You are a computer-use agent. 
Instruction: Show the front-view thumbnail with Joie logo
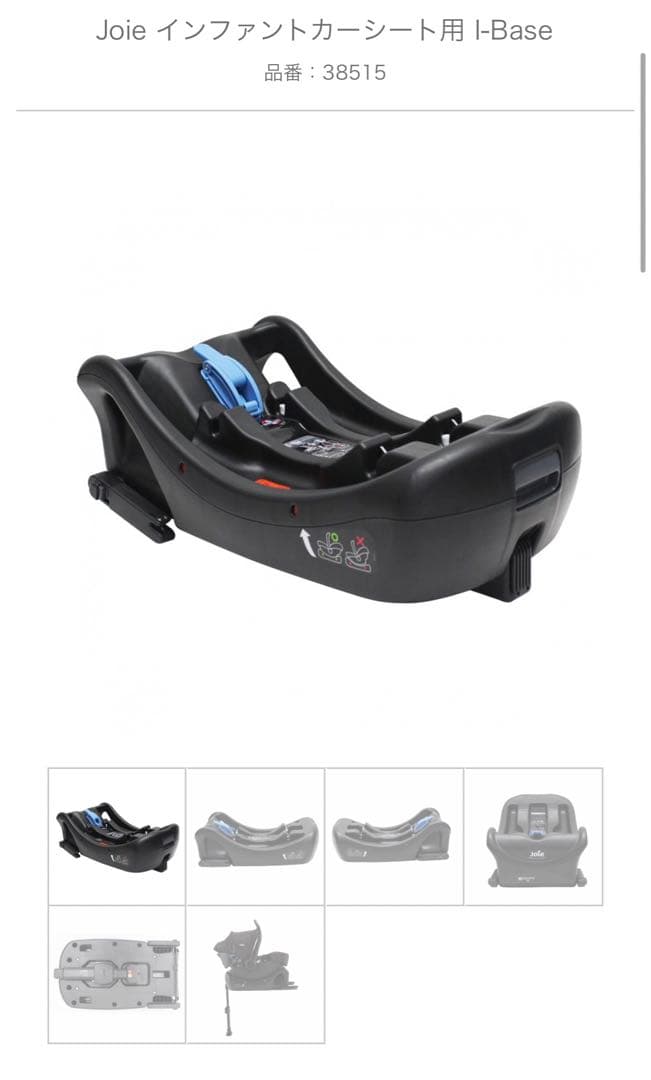[x=533, y=836]
